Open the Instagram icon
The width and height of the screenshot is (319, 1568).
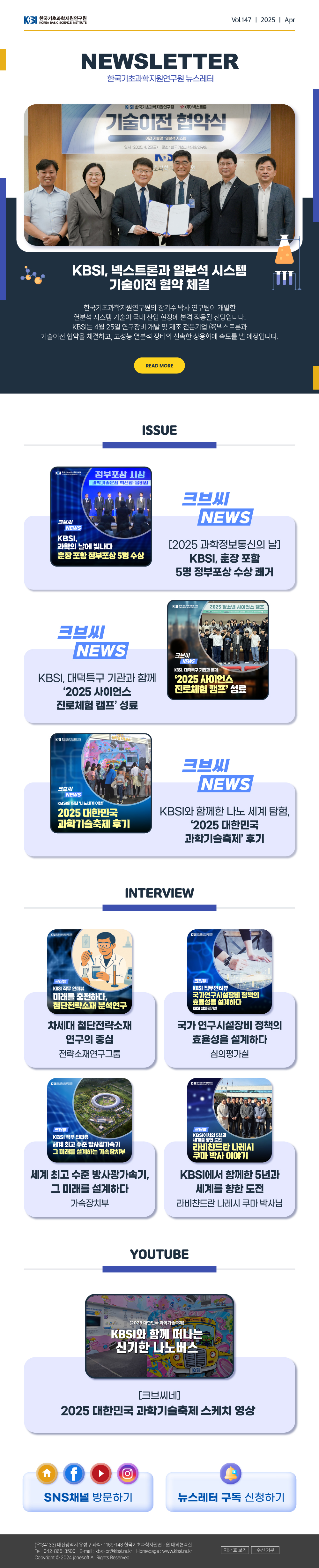tap(127, 1473)
